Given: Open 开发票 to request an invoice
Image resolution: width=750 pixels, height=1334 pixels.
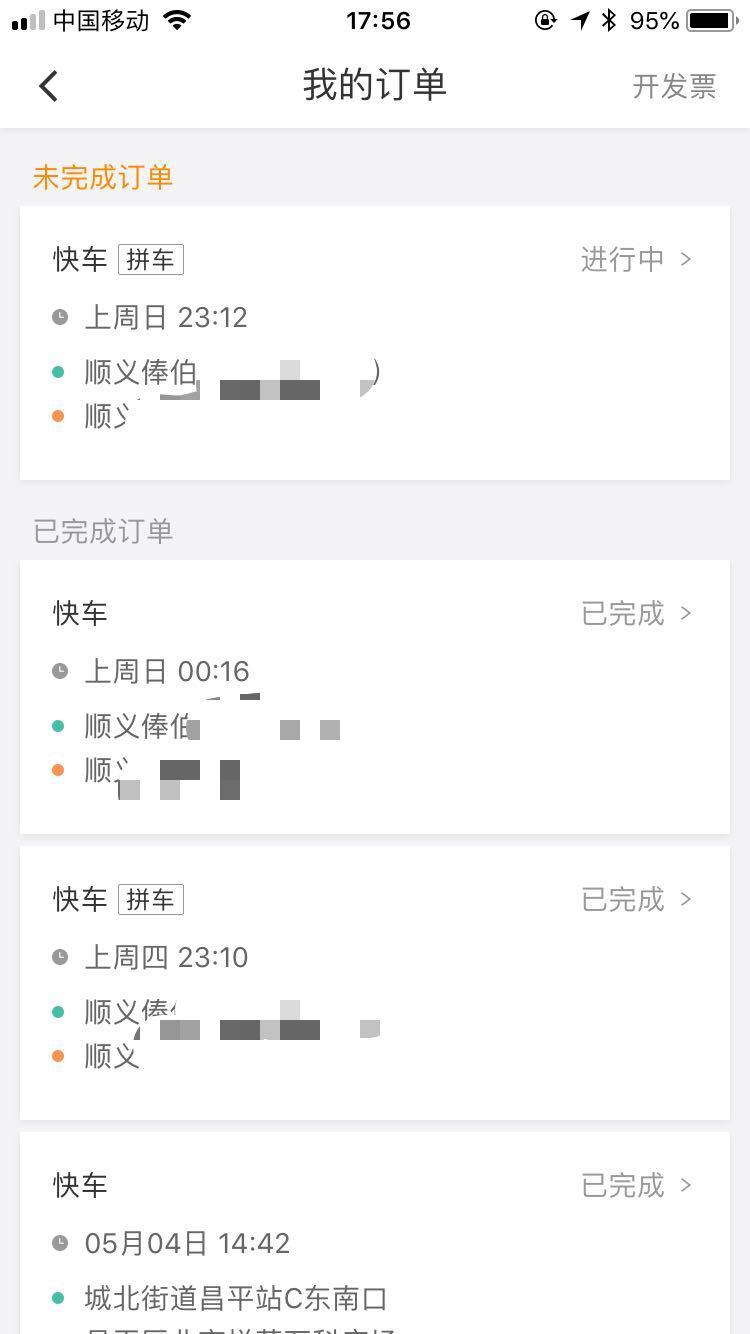Looking at the screenshot, I should [x=674, y=86].
